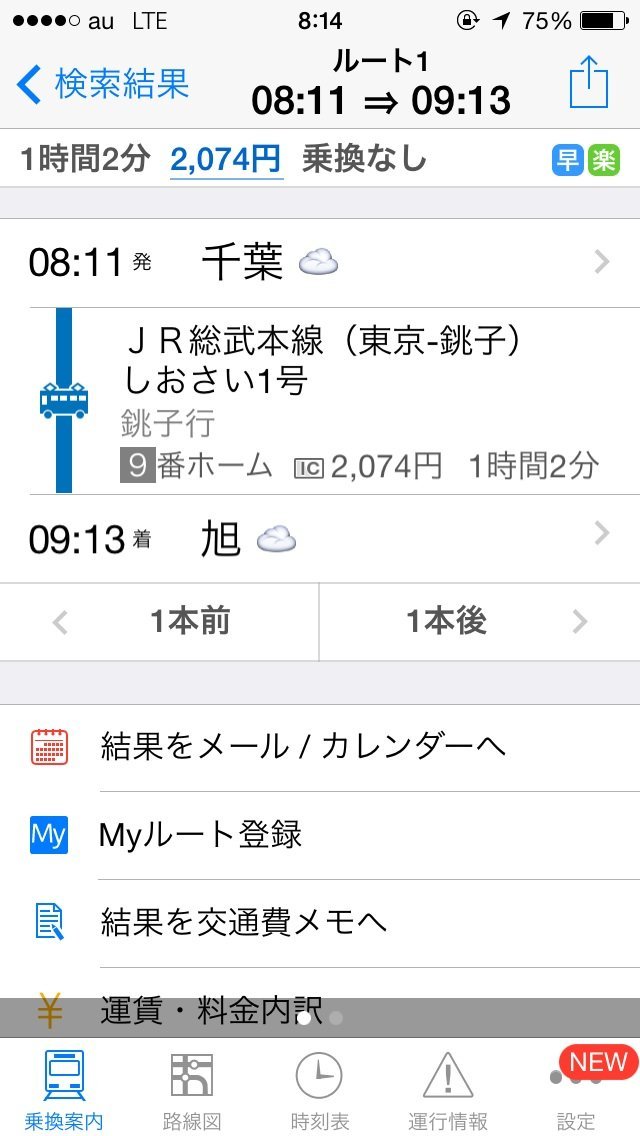Open 旭 arrival station details
Screen dimensions: 640x1136
(x=320, y=539)
